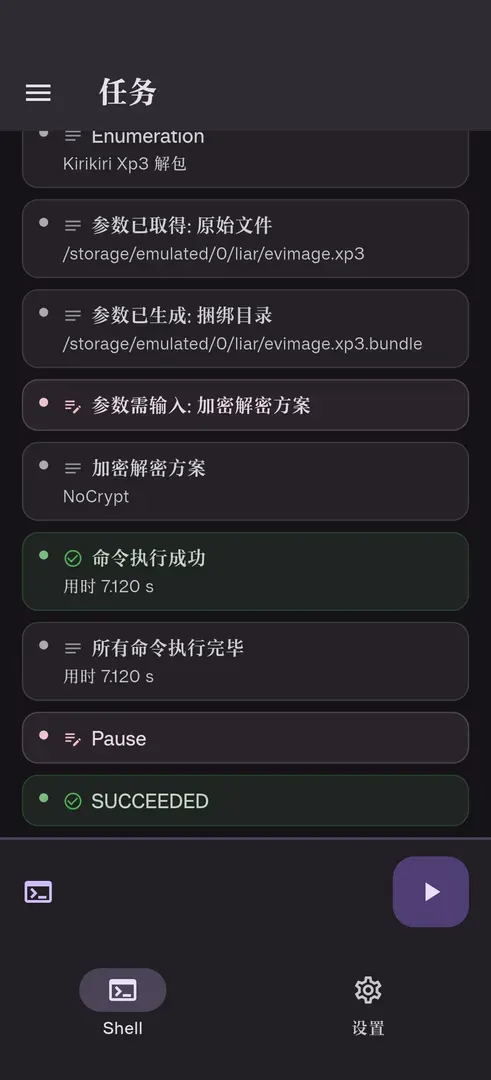491x1080 pixels.
Task: Open the 命令执行成功 result card
Action: coord(245,572)
